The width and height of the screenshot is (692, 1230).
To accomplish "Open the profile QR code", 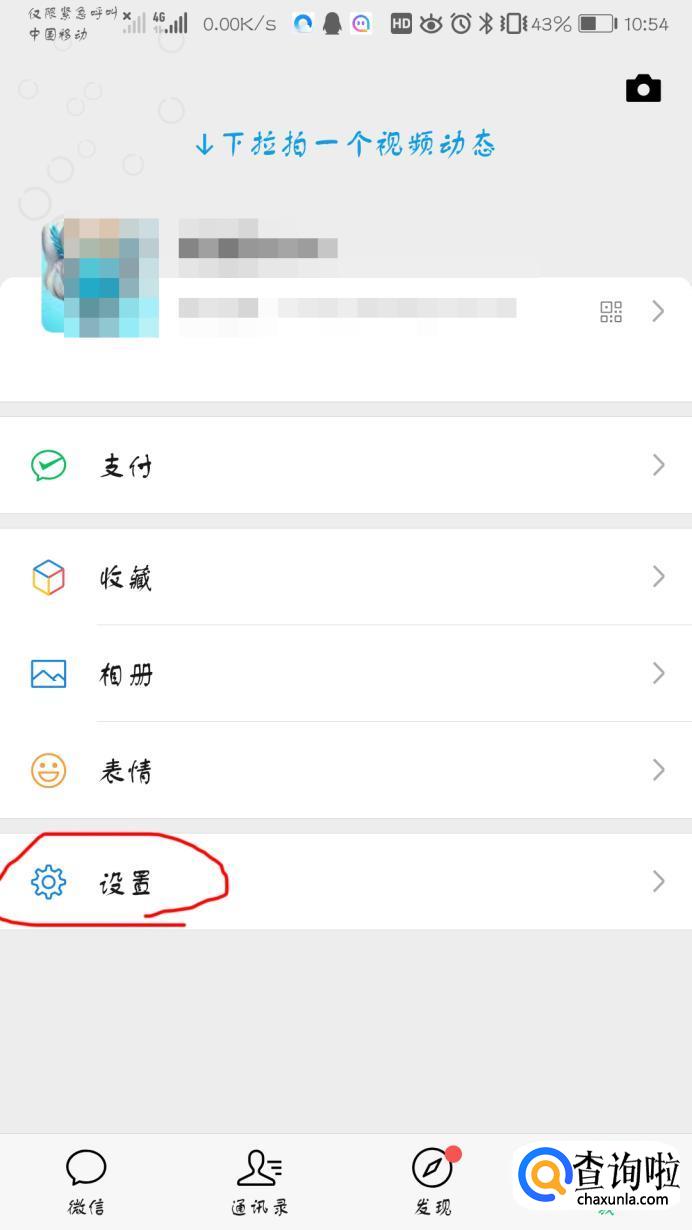I will pyautogui.click(x=611, y=311).
